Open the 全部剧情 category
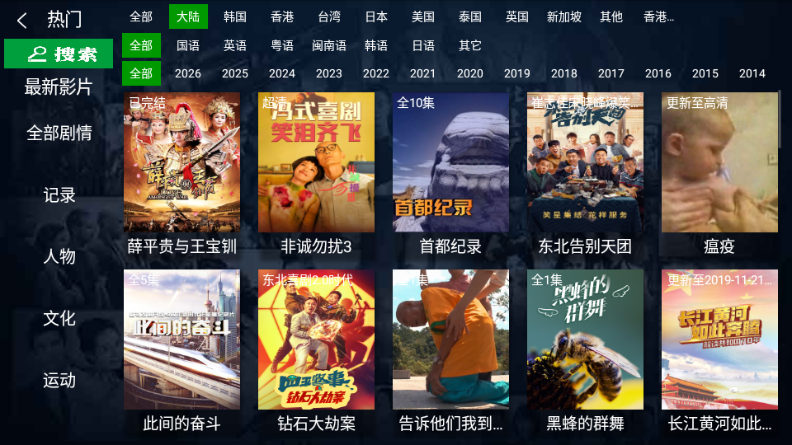Screen dimensions: 792x445 (59, 133)
